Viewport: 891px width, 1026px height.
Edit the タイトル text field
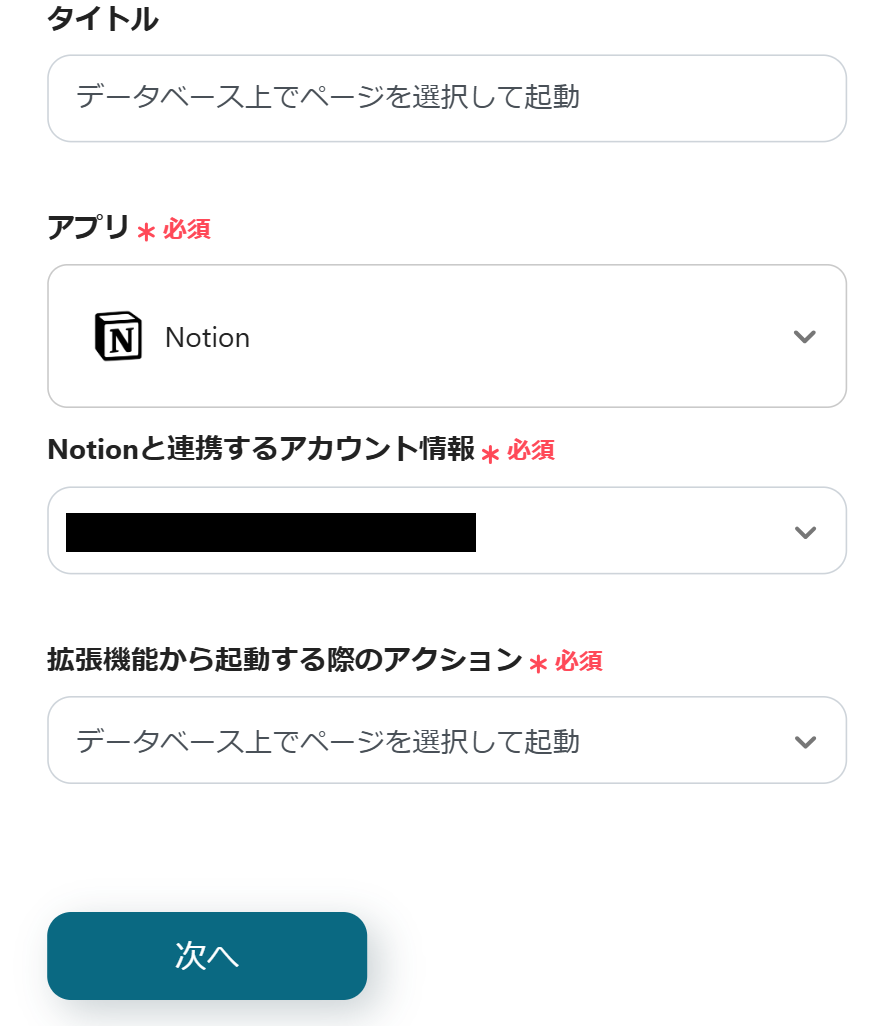click(x=446, y=98)
